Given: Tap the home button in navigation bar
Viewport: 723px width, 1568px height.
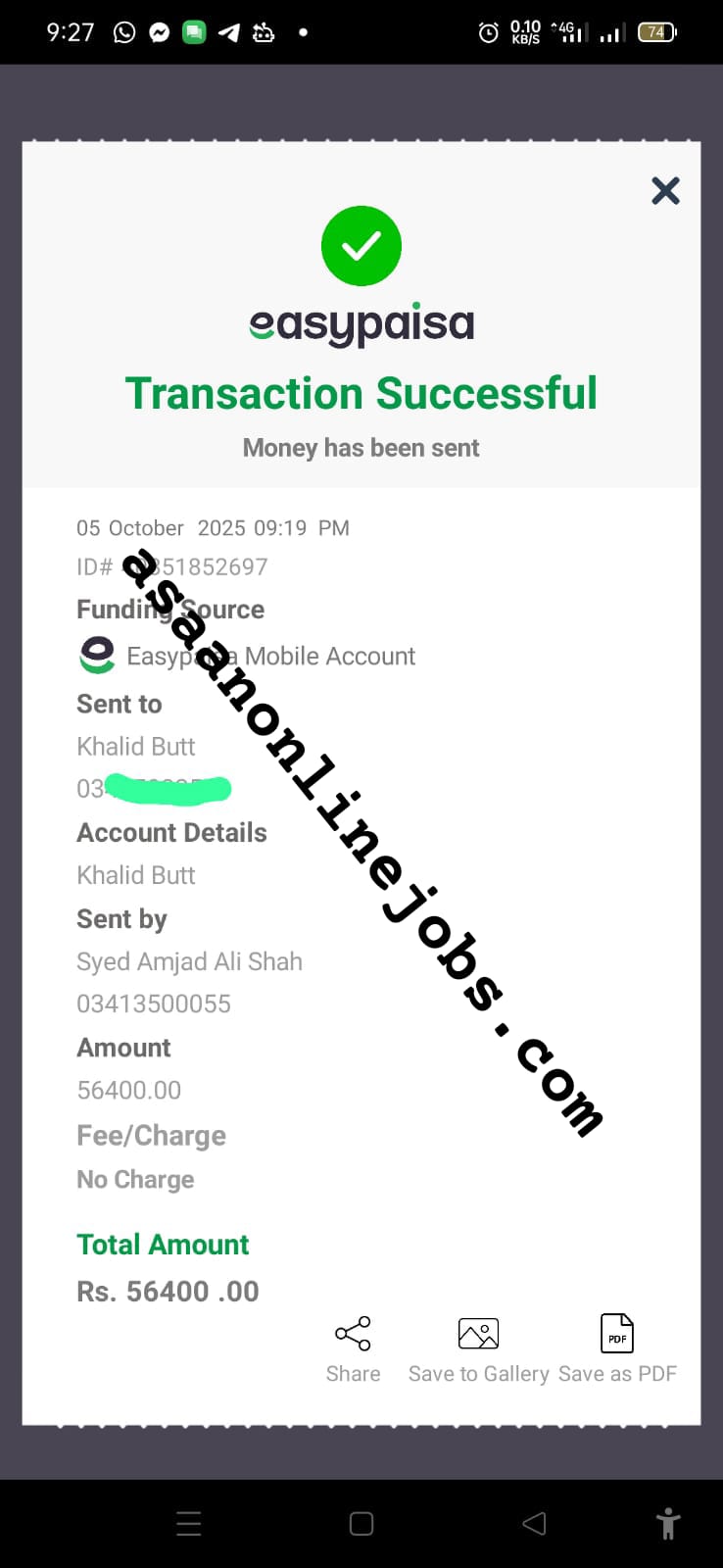Looking at the screenshot, I should coord(361,1524).
